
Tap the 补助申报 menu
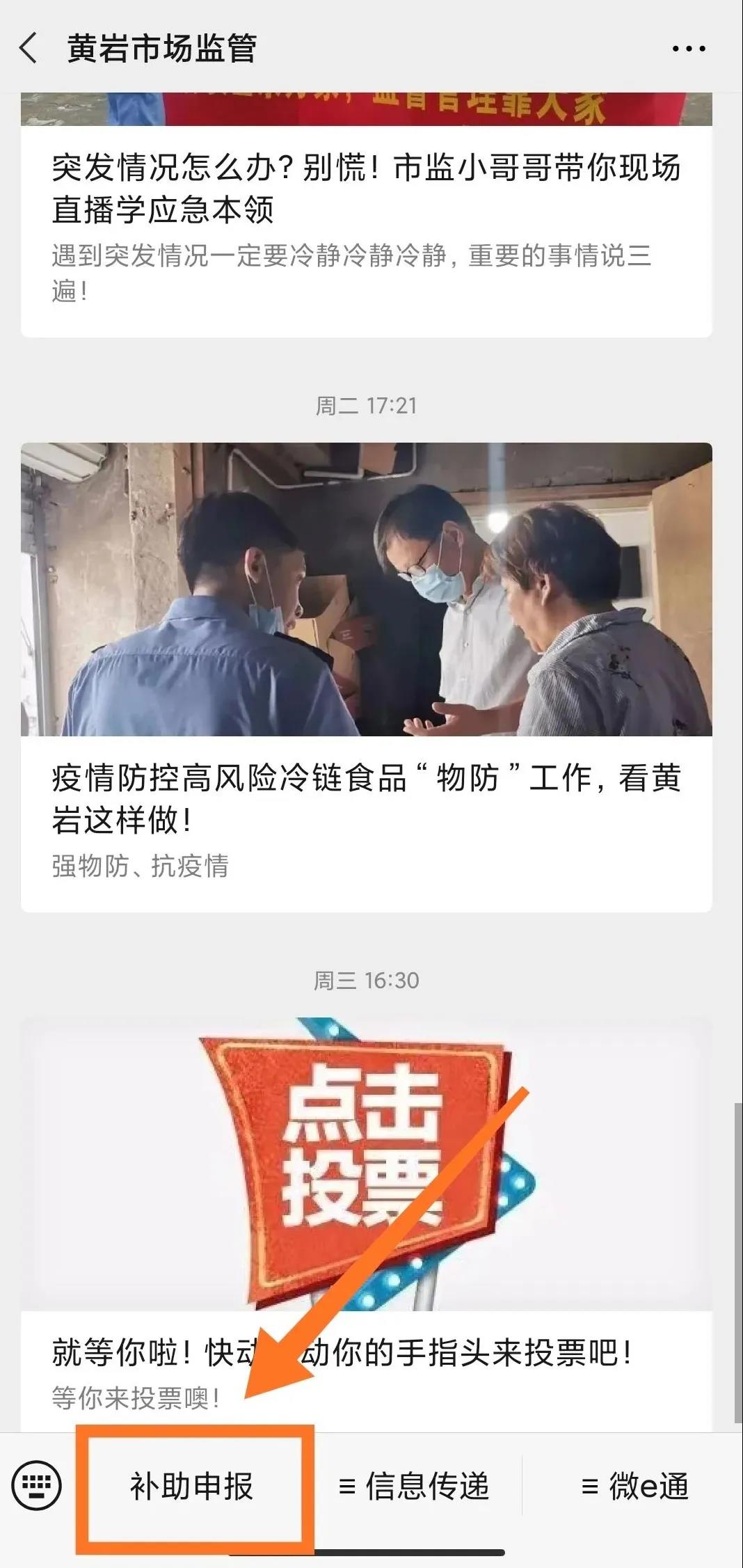click(x=192, y=1486)
